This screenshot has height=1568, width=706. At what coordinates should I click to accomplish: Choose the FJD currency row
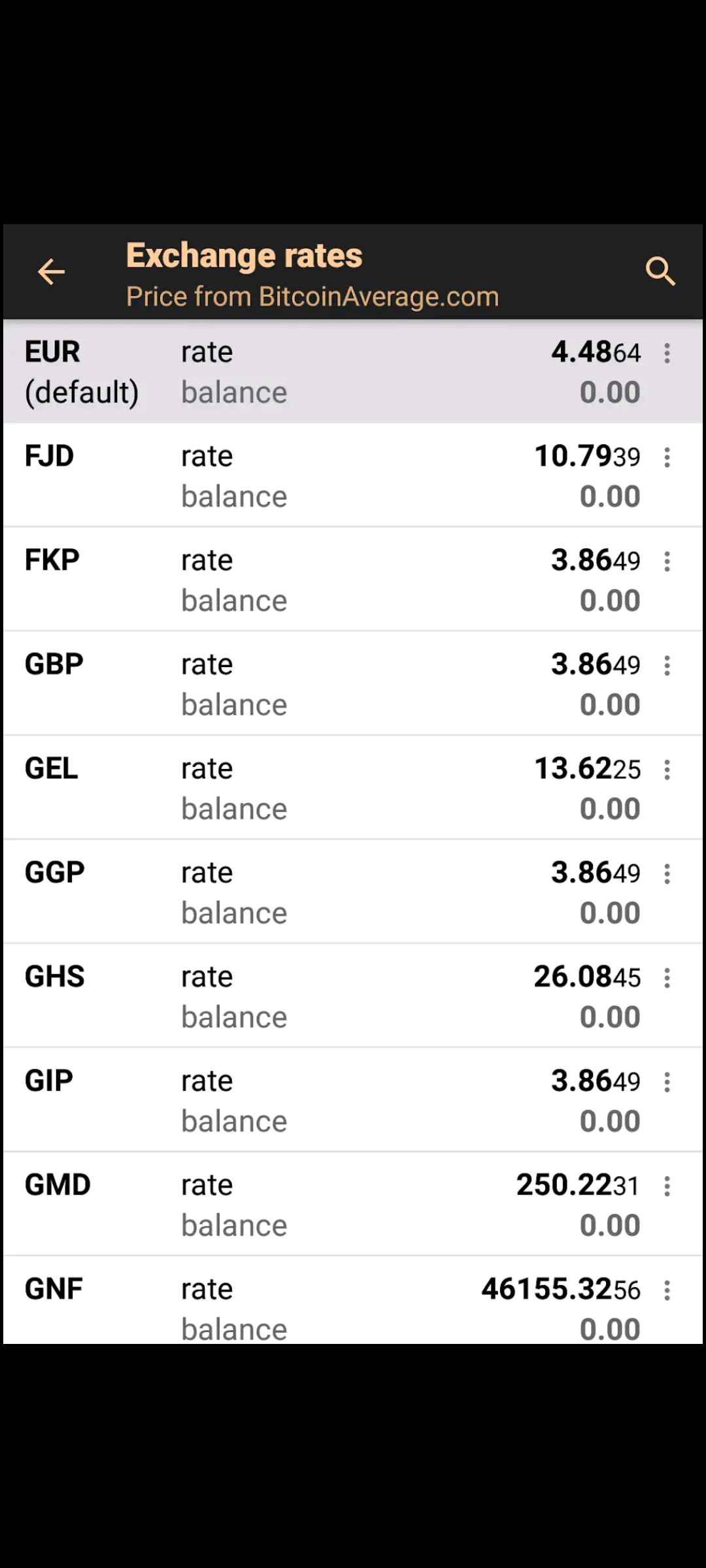[x=353, y=475]
